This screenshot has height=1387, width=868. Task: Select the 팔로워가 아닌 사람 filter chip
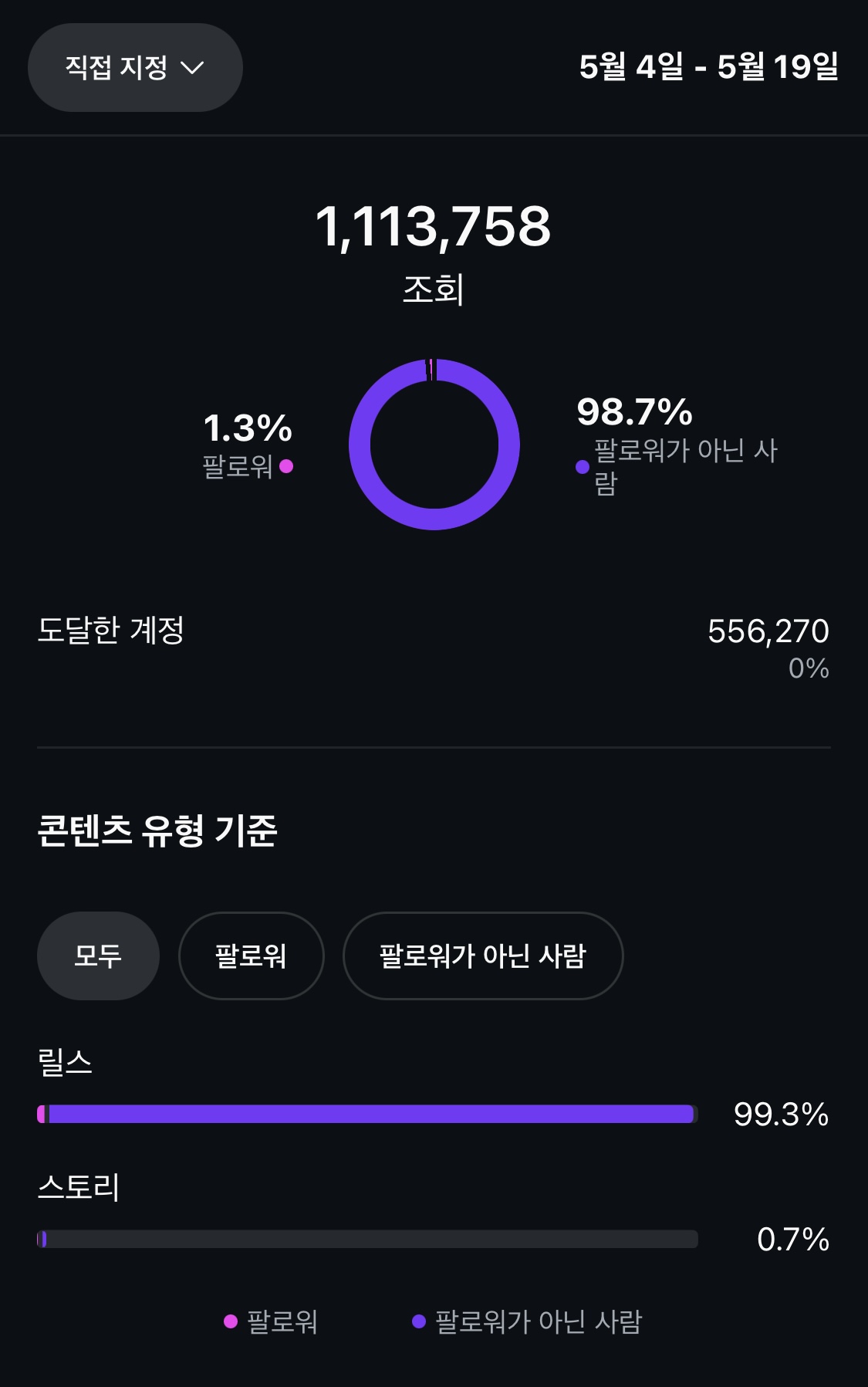pos(482,956)
